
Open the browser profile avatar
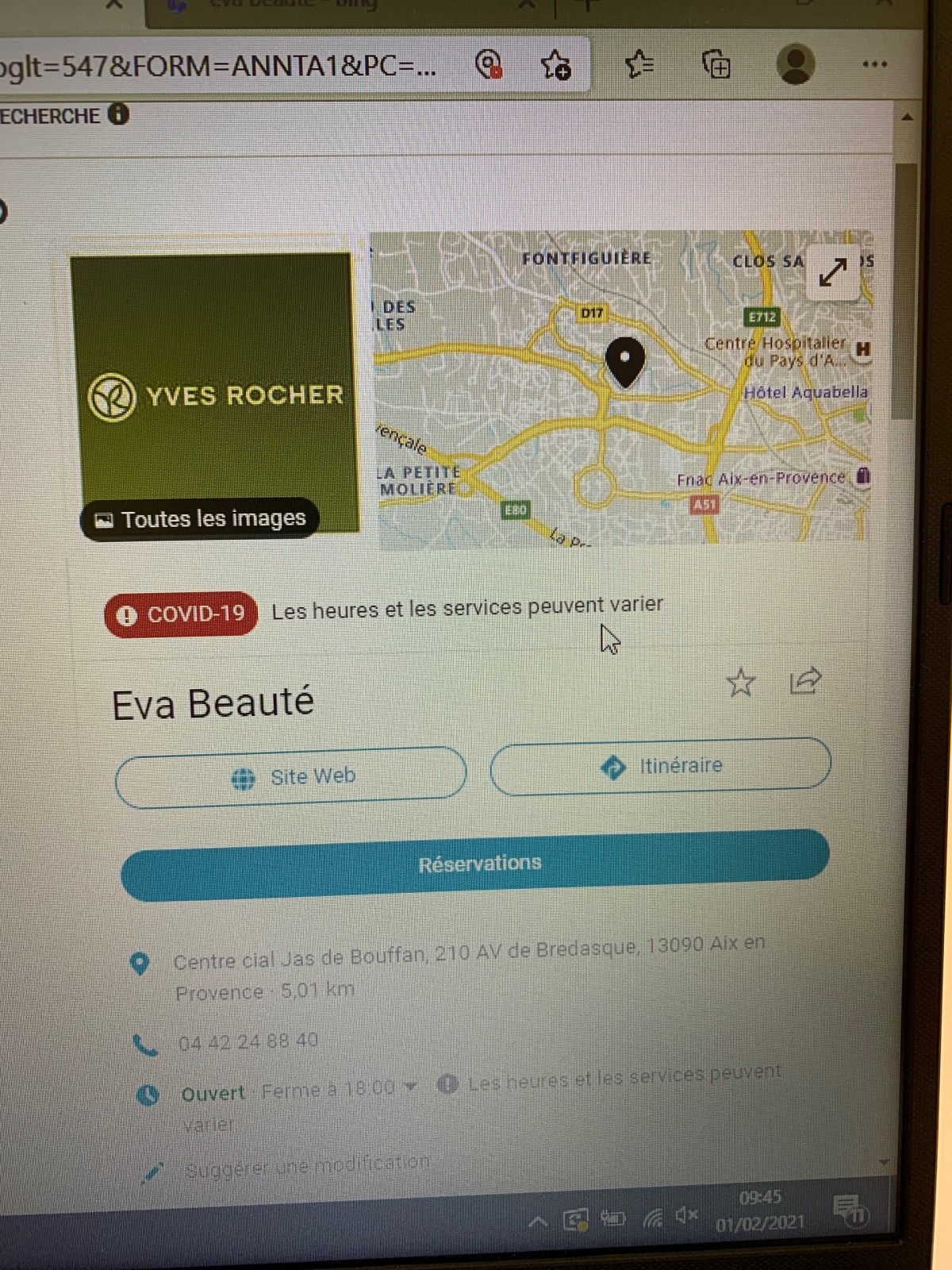click(x=796, y=63)
